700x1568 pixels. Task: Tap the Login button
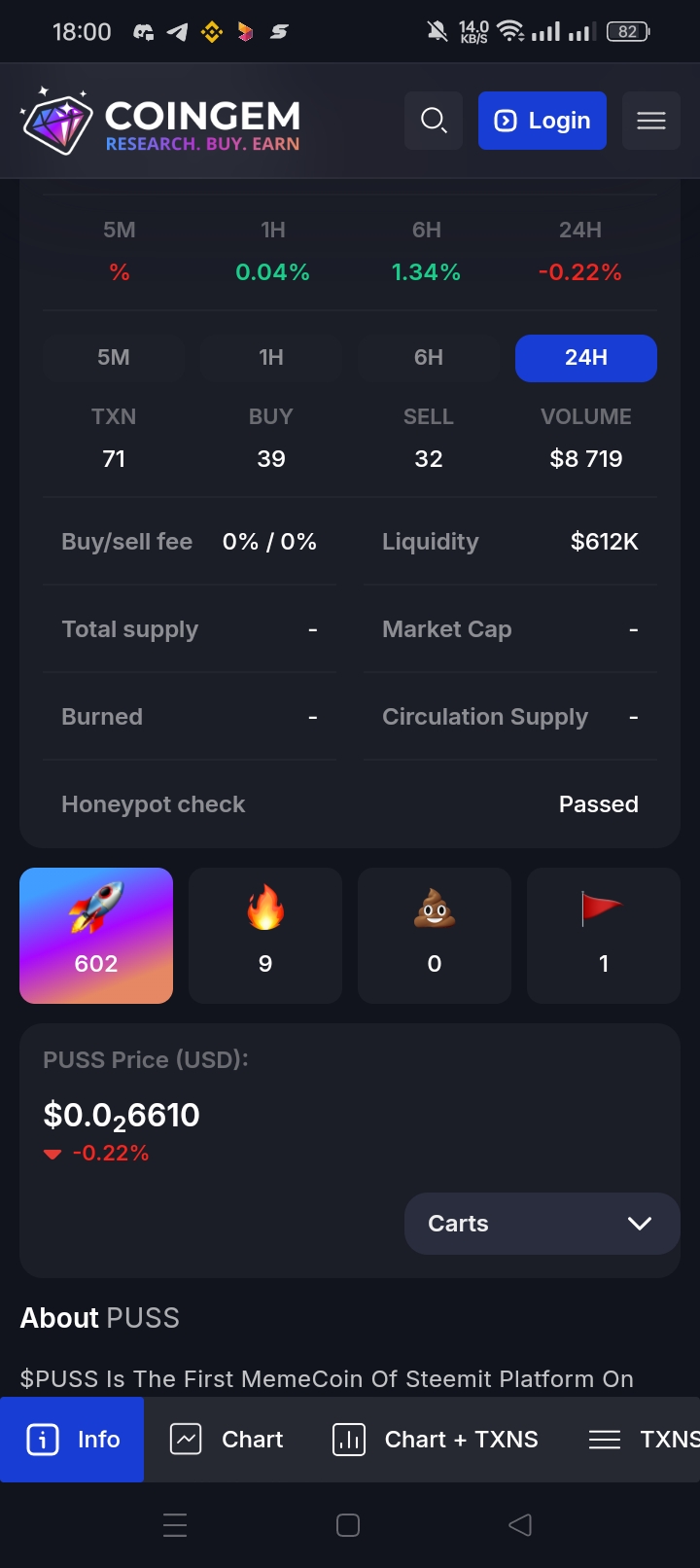click(x=542, y=121)
